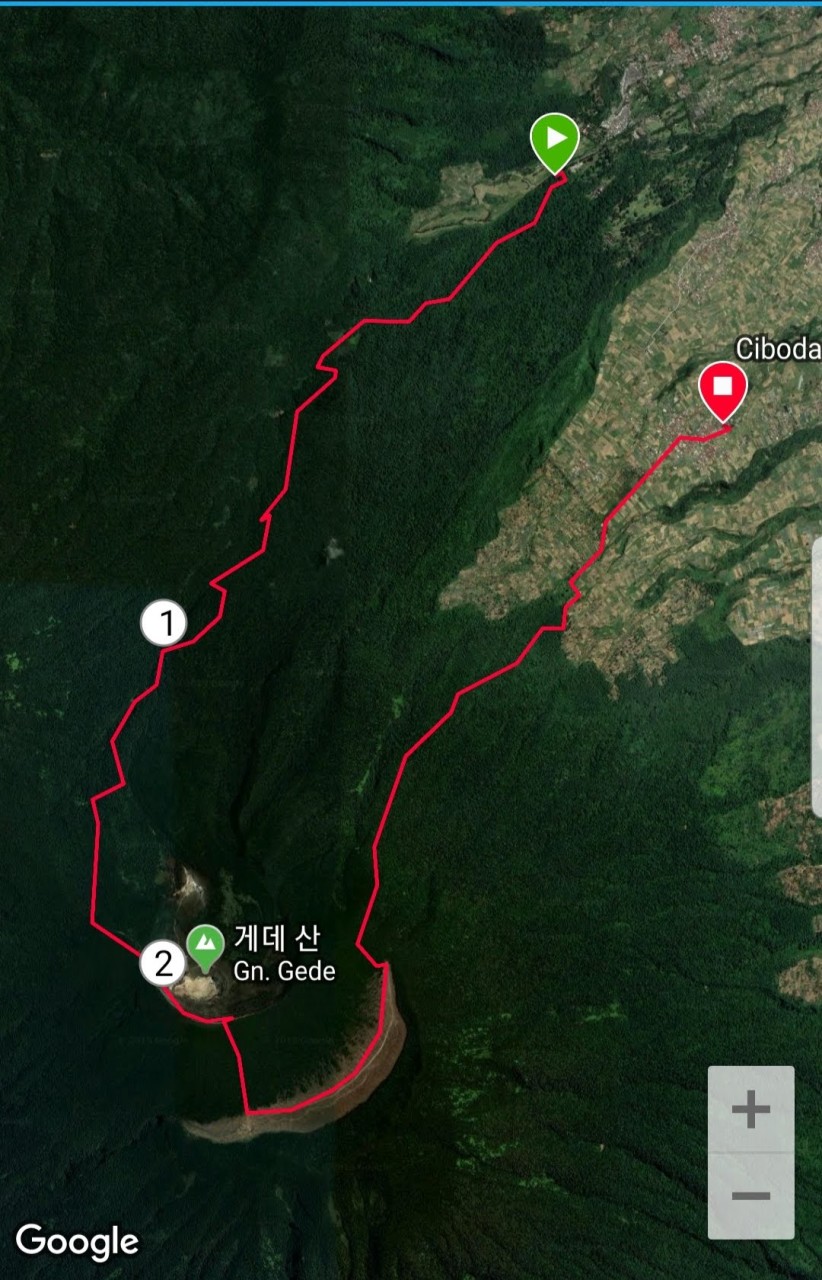The height and width of the screenshot is (1280, 822).
Task: Zoom in on the map
Action: pyautogui.click(x=750, y=1110)
